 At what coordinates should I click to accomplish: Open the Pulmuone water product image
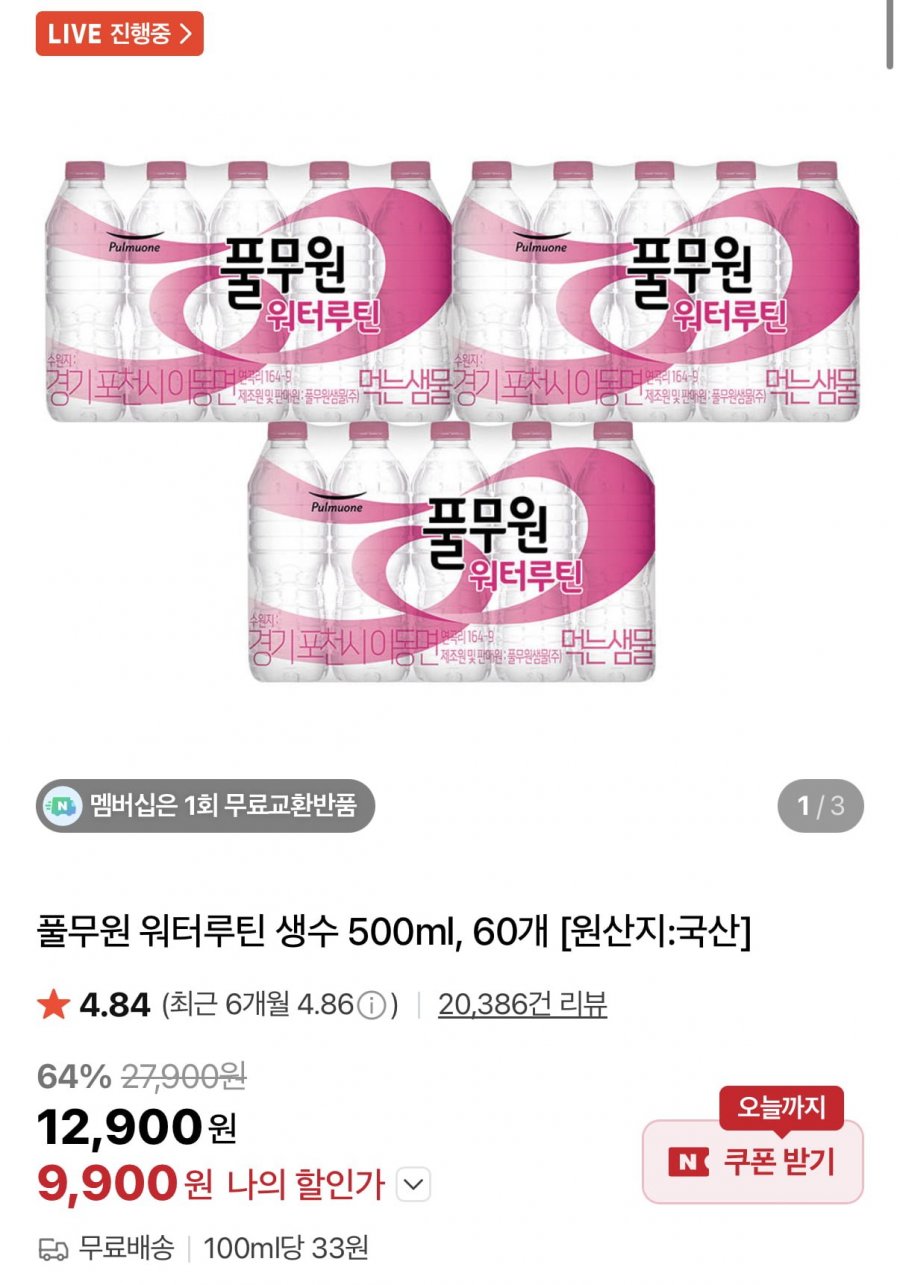coord(450,420)
